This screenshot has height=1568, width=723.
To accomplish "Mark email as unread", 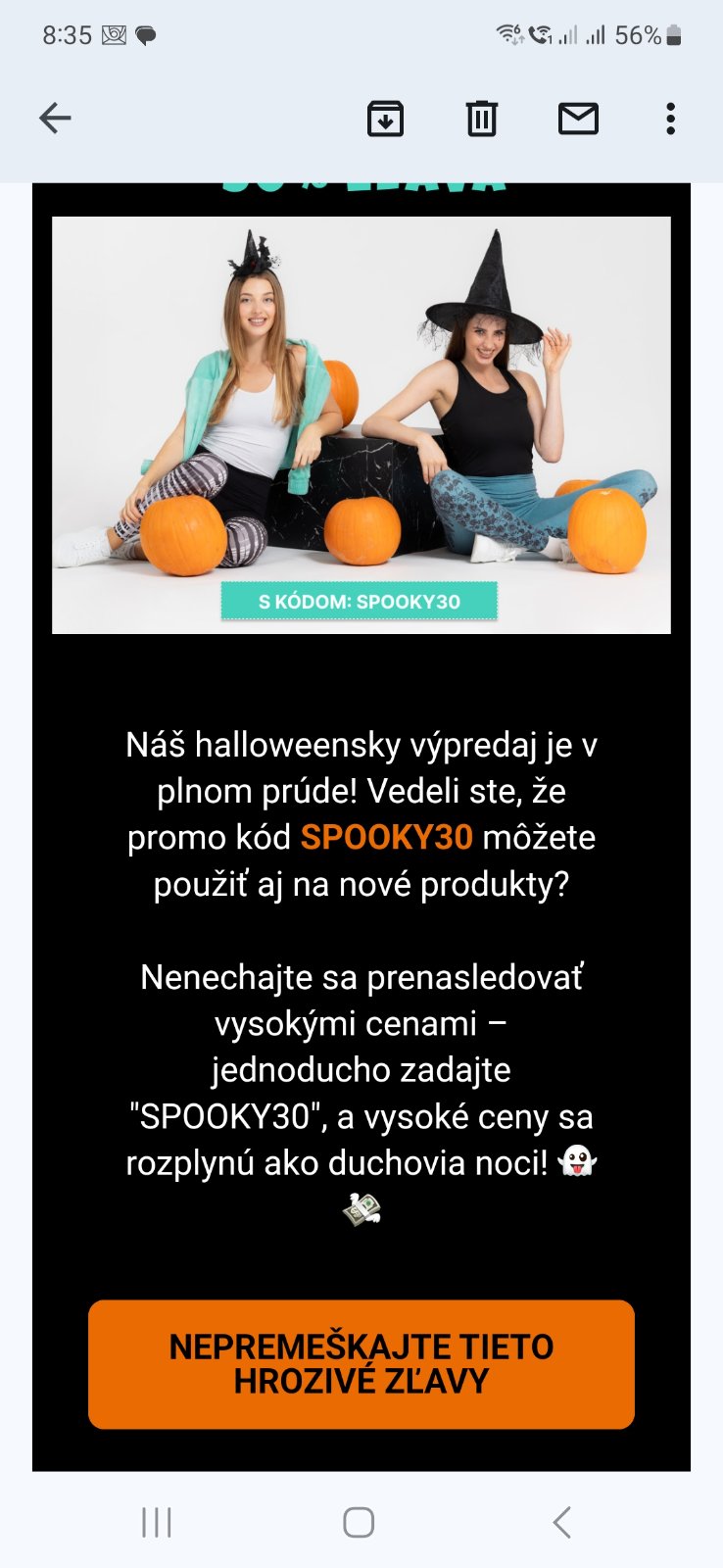I will 578,119.
